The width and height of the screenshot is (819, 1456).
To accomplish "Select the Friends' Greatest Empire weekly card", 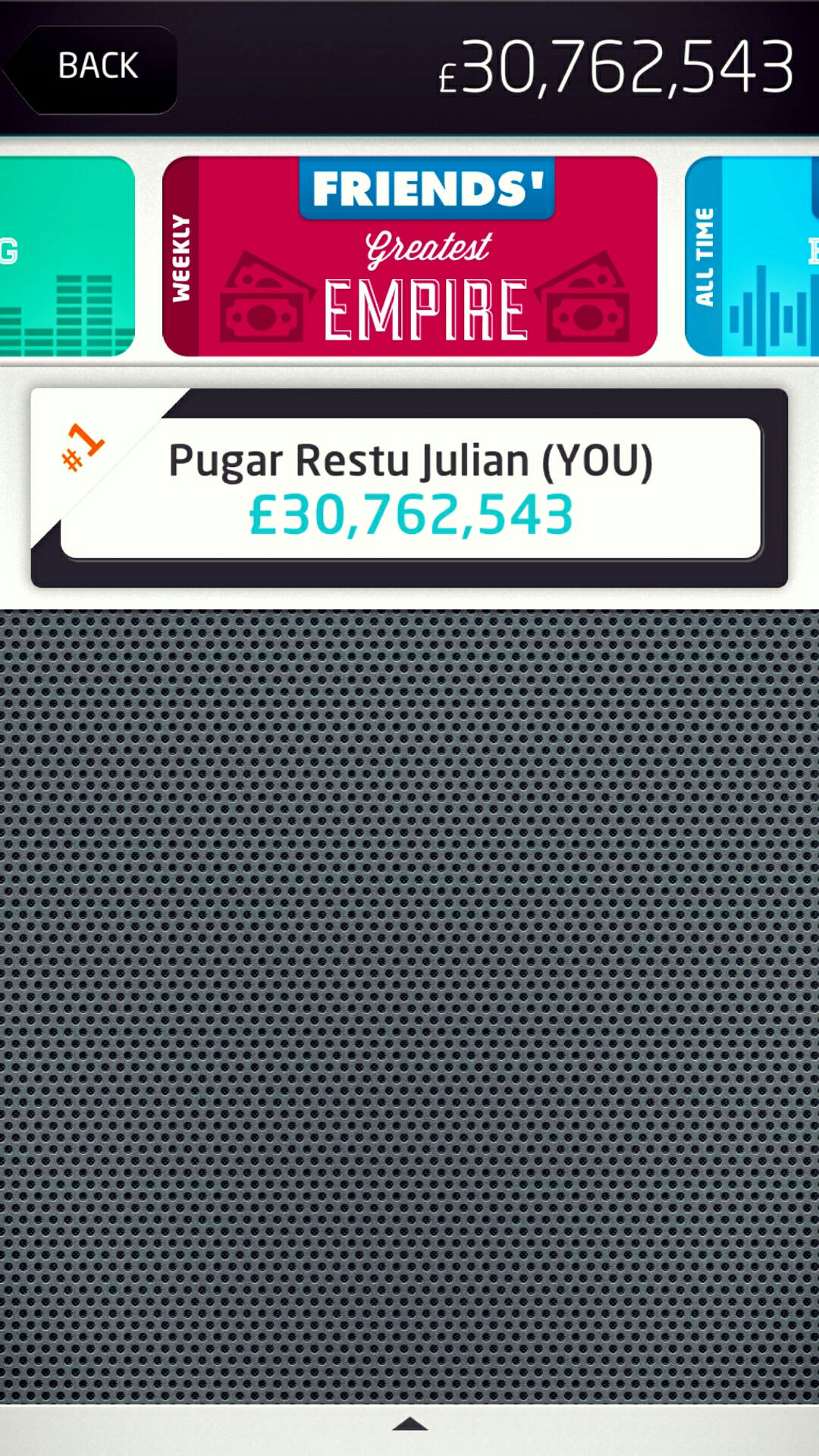I will (409, 256).
